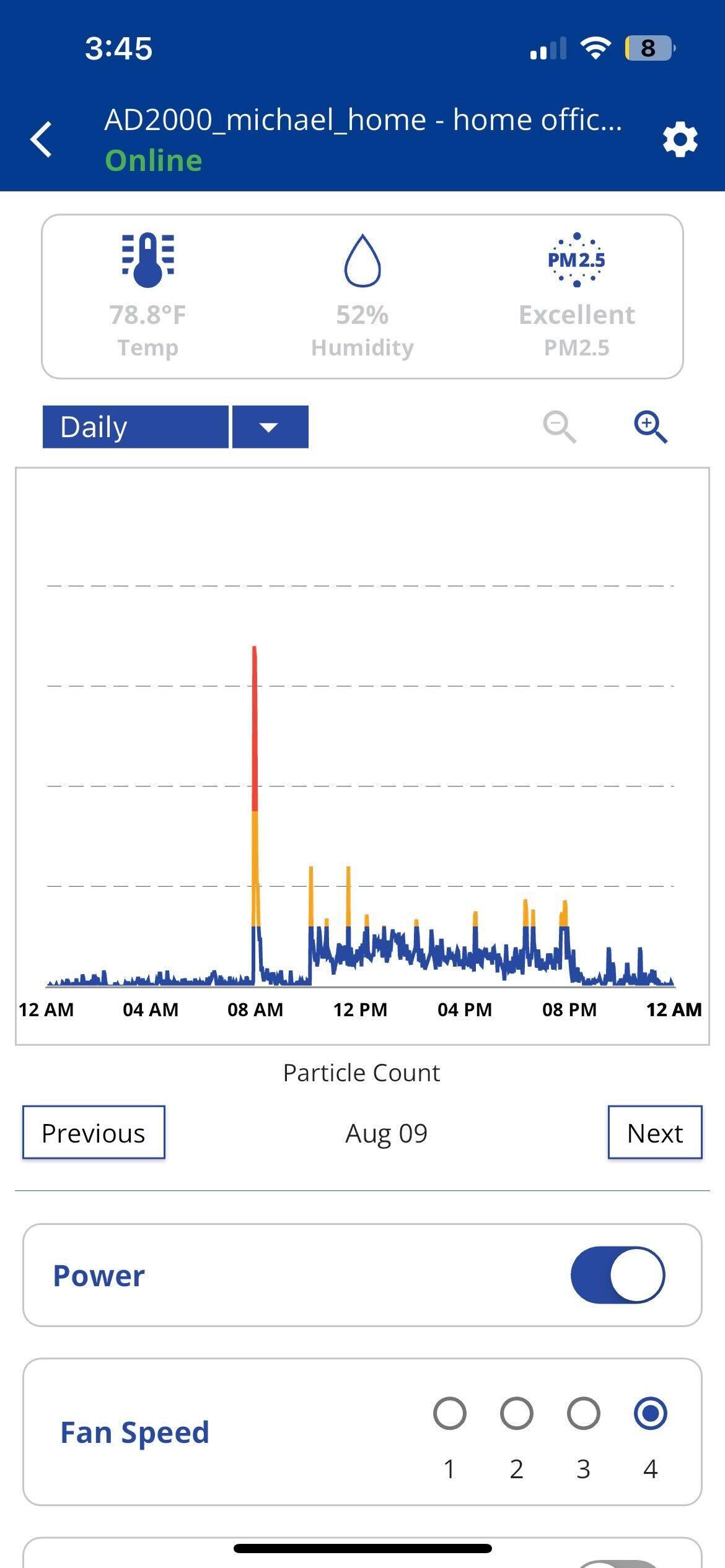The width and height of the screenshot is (725, 1568).
Task: Tap the AD2000_michael_home device title
Action: click(362, 120)
